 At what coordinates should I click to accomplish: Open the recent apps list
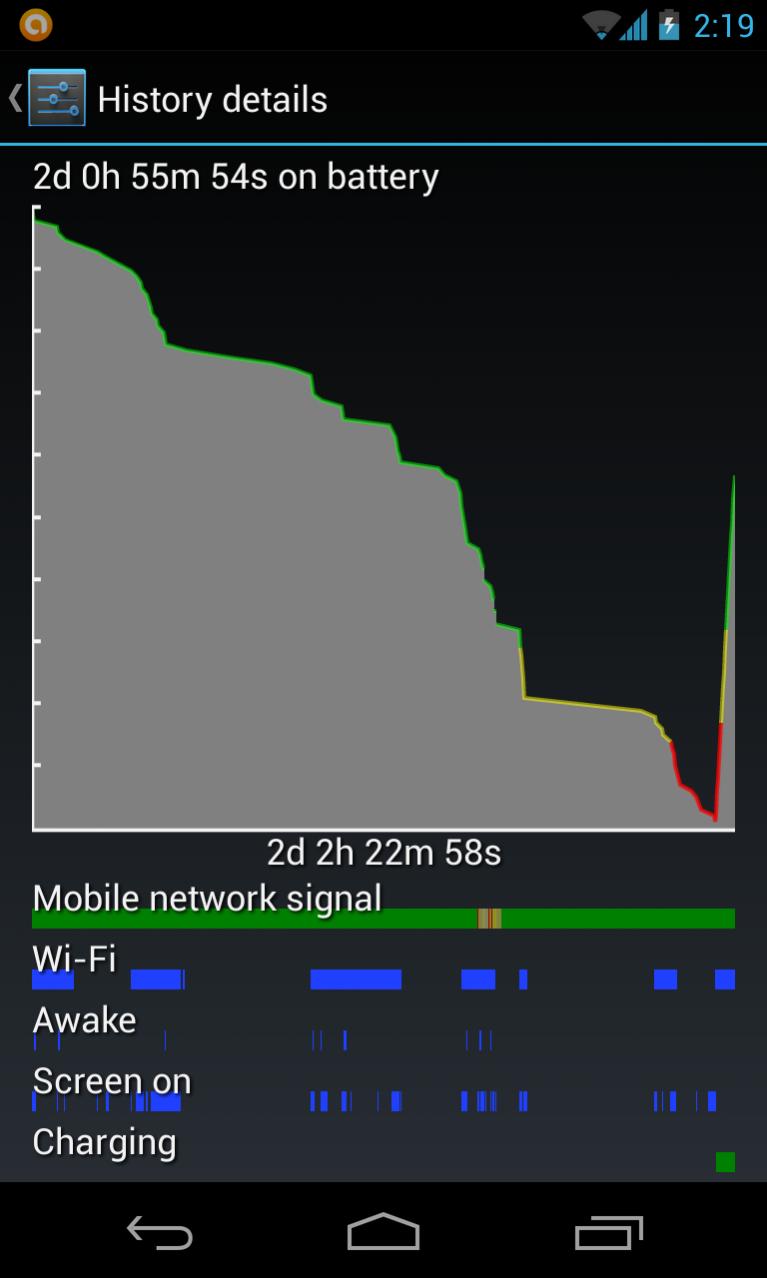(608, 1231)
